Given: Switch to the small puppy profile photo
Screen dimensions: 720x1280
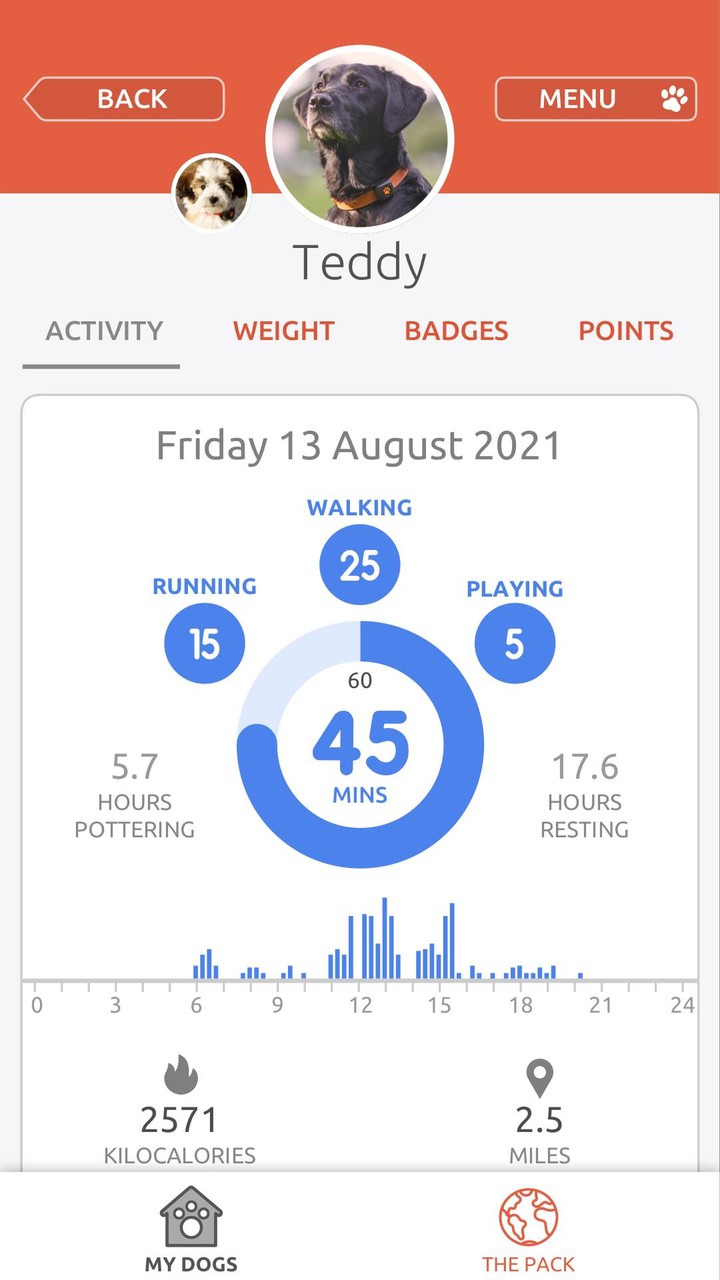Looking at the screenshot, I should pos(211,193).
